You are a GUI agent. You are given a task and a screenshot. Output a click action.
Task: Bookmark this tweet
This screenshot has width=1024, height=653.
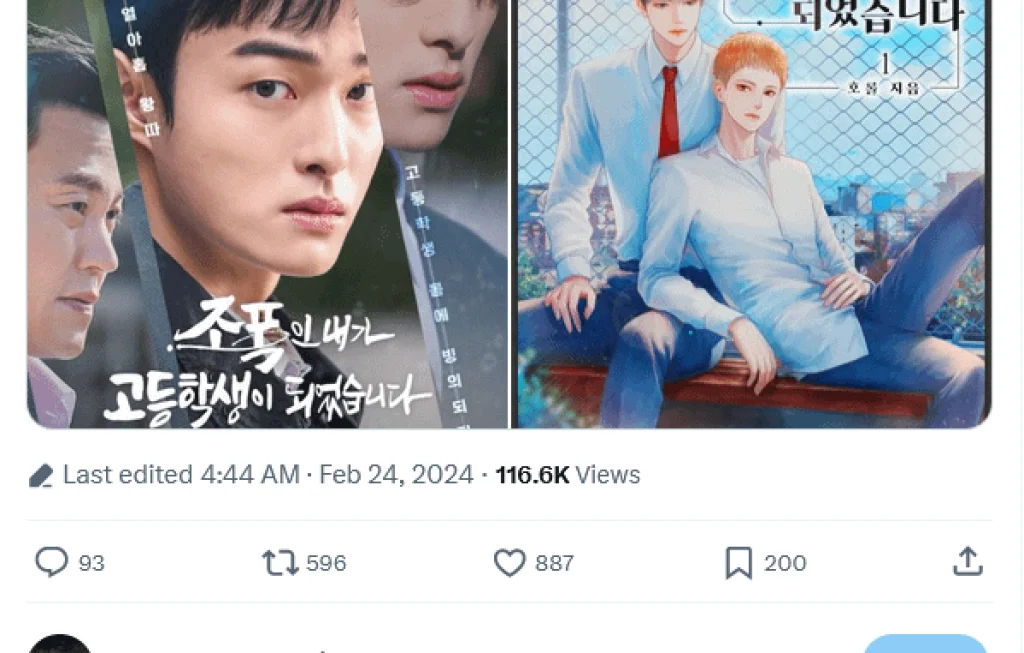(739, 563)
